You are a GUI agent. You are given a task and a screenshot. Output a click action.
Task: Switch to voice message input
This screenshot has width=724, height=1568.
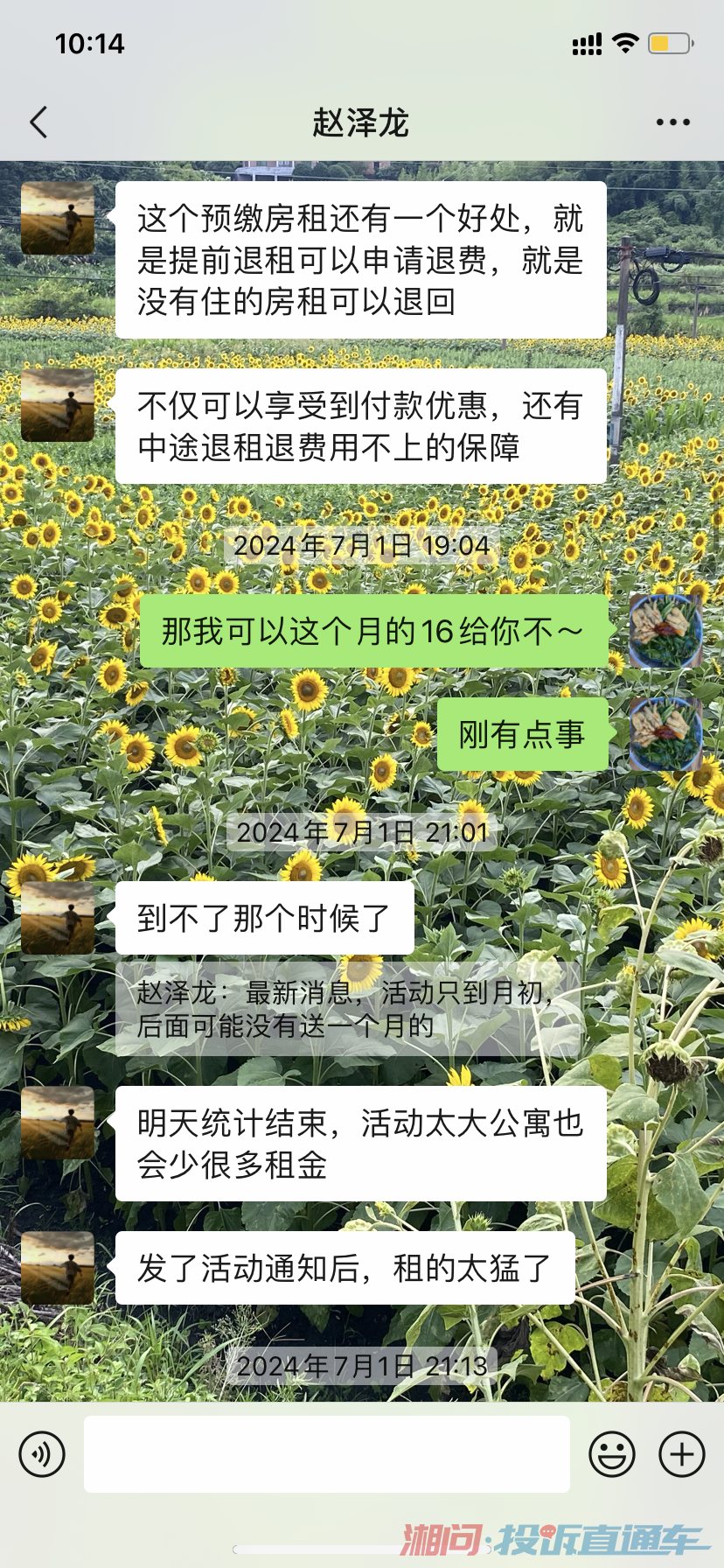(42, 1454)
